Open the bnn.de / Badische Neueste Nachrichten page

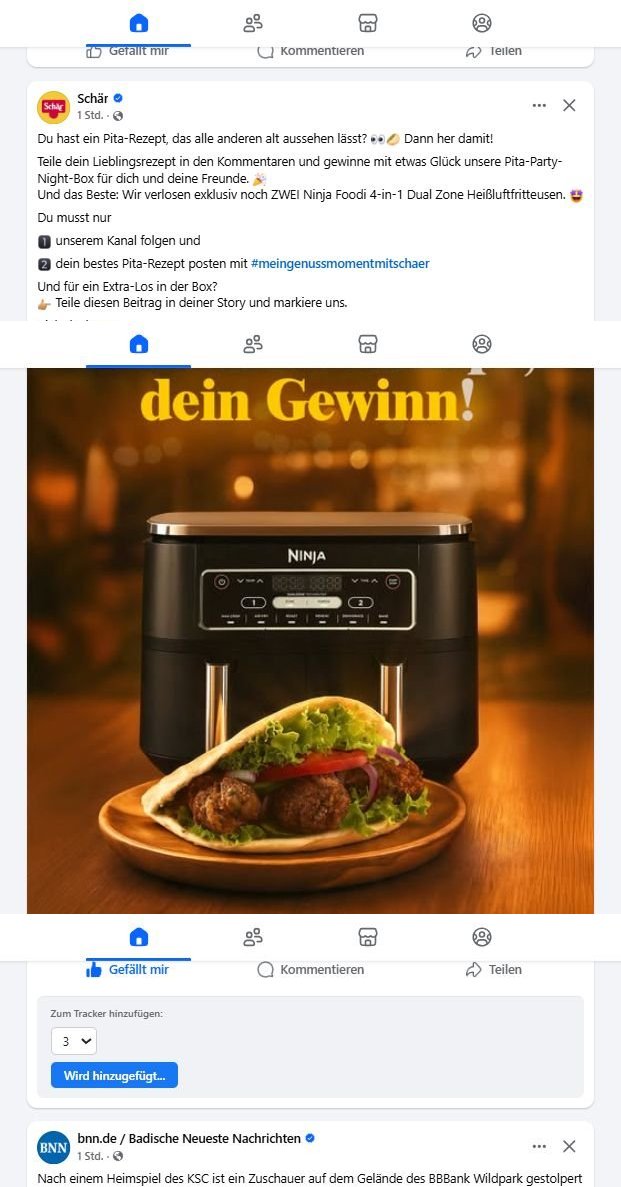click(188, 1138)
